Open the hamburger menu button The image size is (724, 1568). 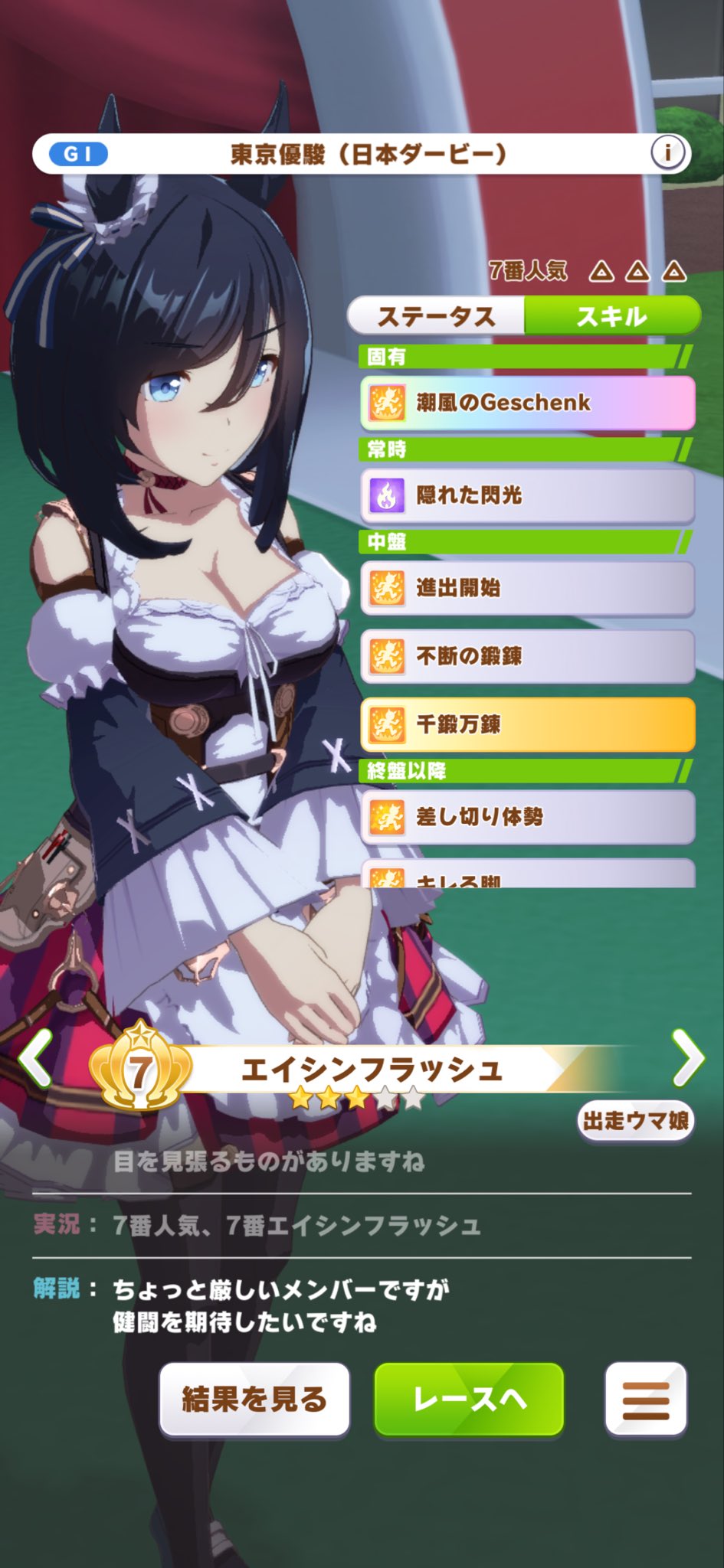646,1400
